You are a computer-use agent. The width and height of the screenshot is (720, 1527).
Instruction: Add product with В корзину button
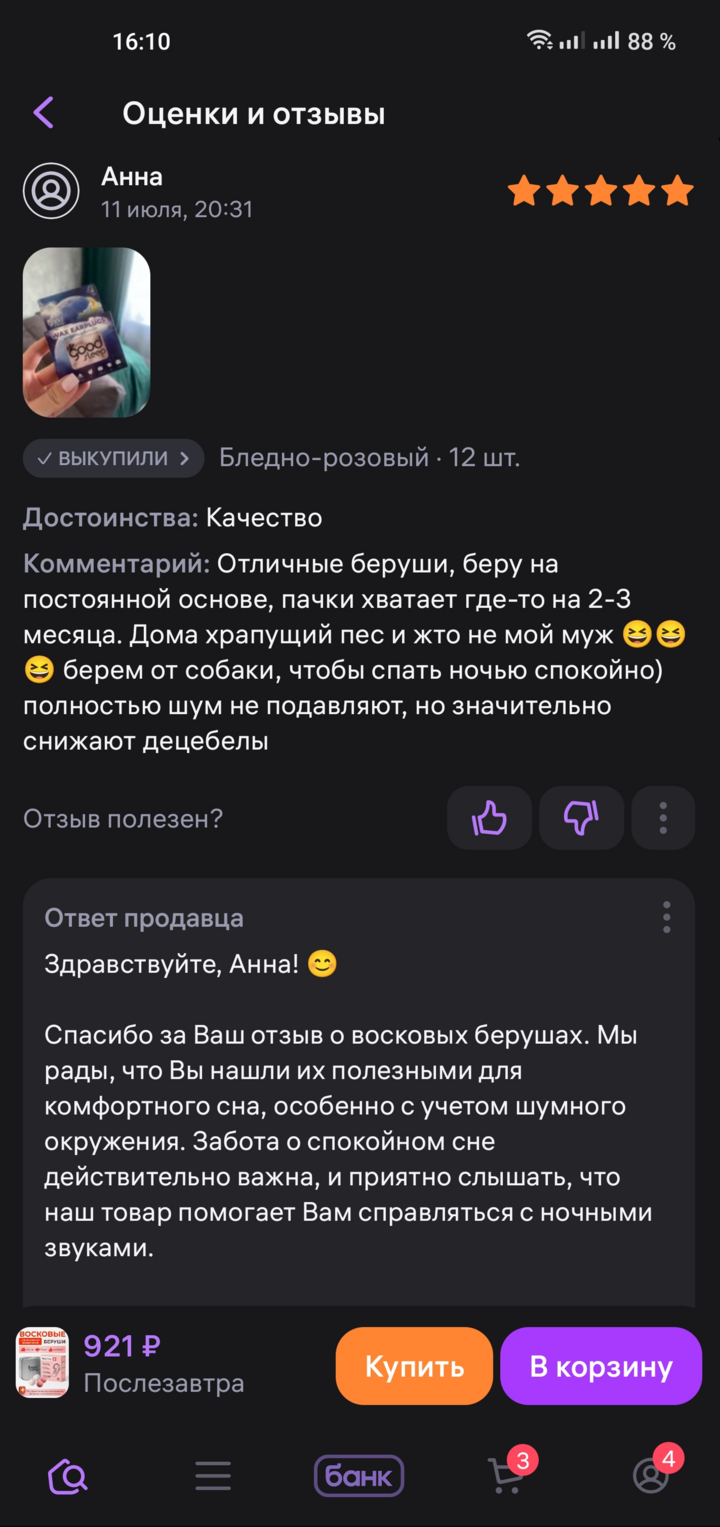601,1366
